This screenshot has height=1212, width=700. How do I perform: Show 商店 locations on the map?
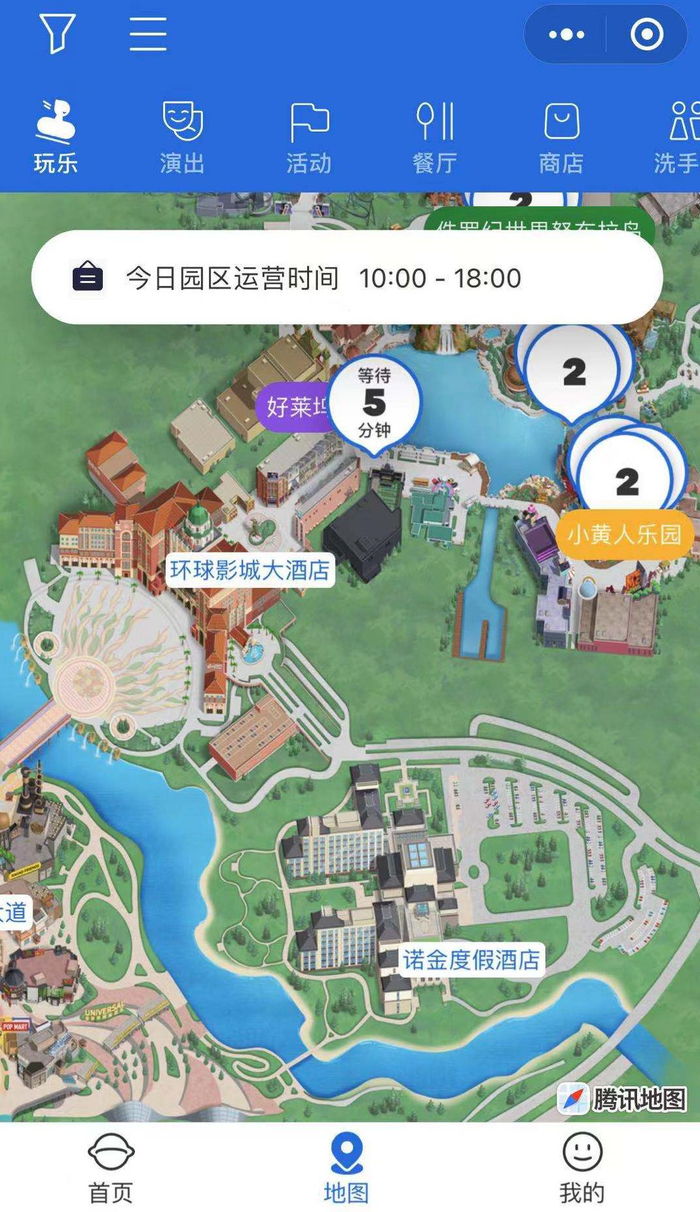(x=561, y=138)
